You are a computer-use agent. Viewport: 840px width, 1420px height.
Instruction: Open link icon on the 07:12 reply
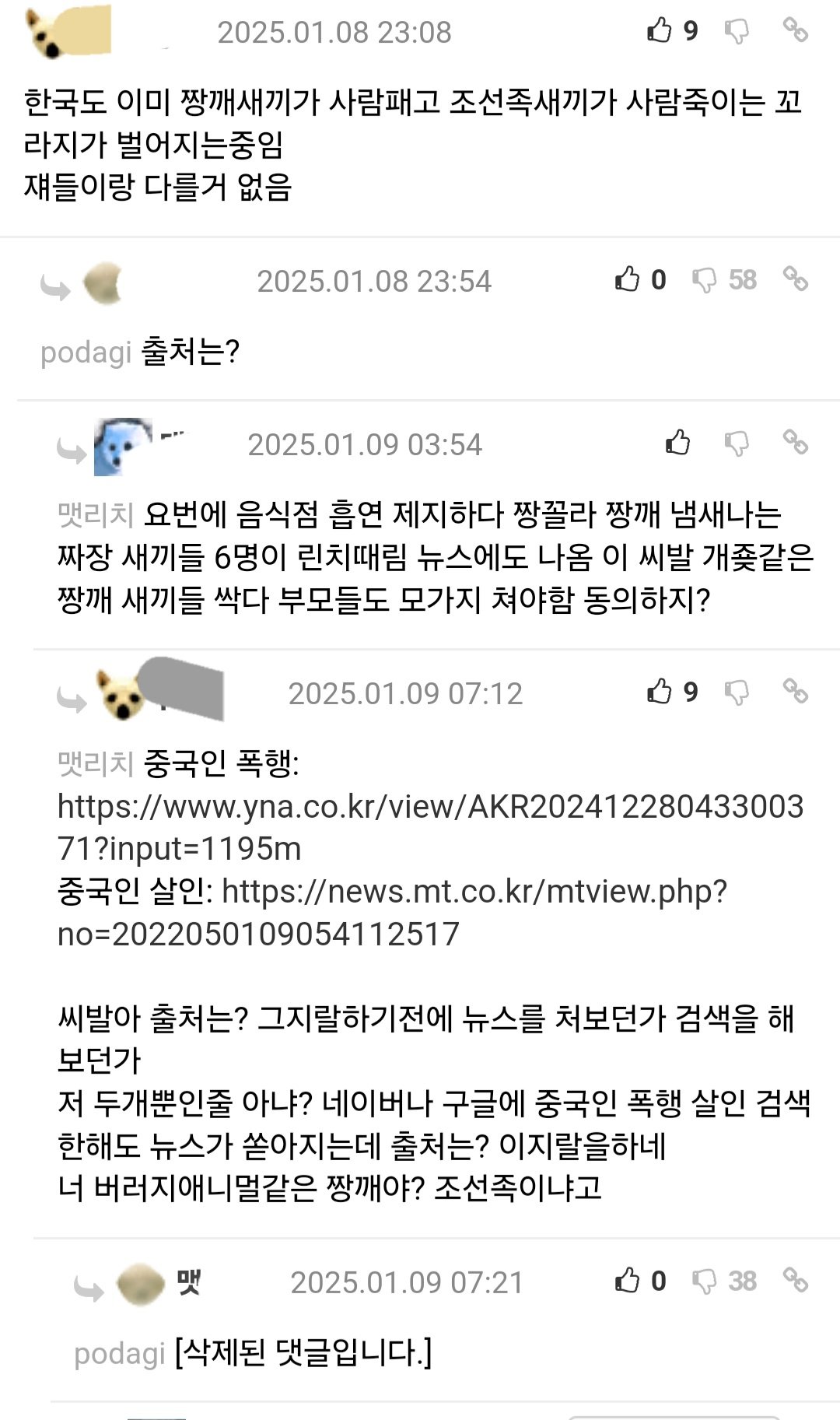(x=795, y=691)
